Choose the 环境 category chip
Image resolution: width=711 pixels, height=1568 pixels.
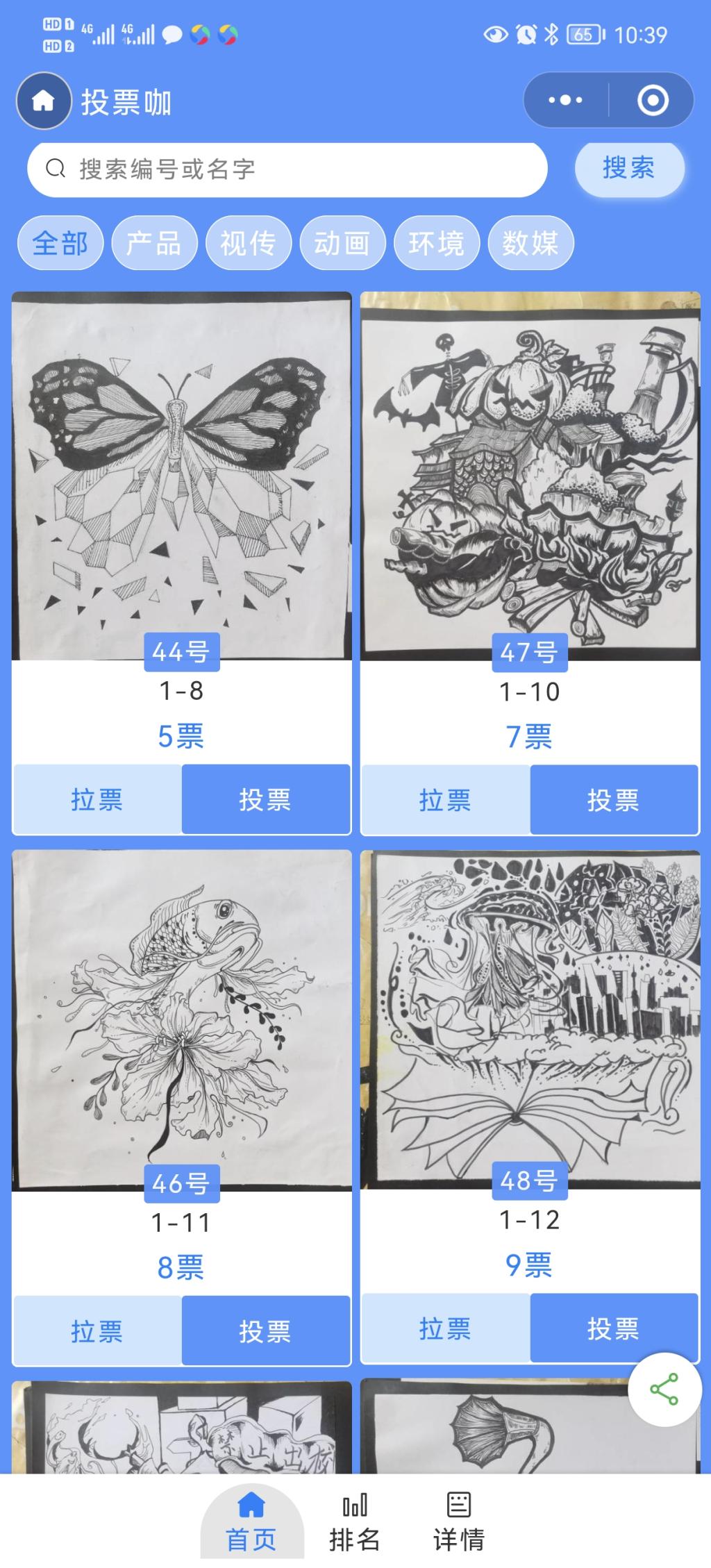tap(436, 243)
